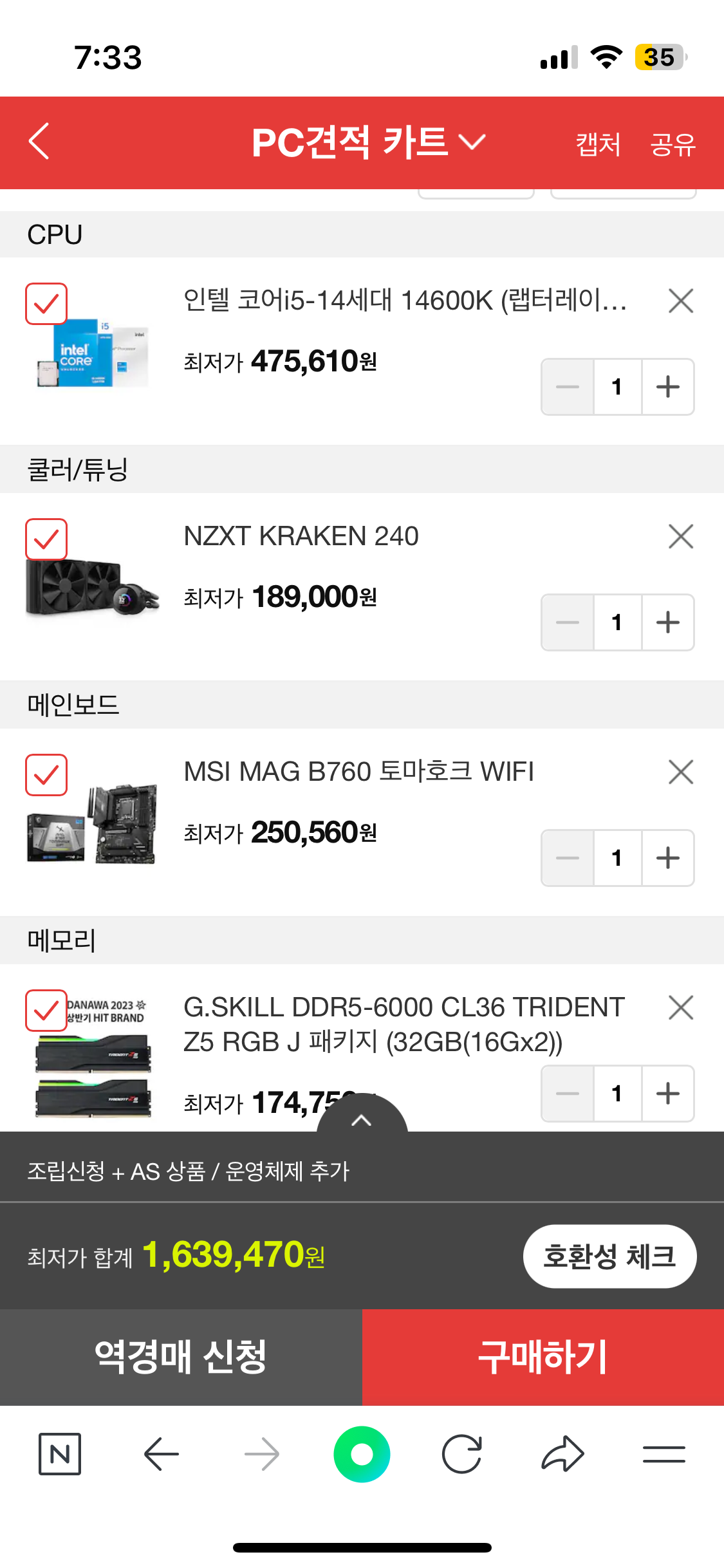Viewport: 724px width, 1568px height.
Task: Deselect the NZXT KRAKEN 240 checkbox
Action: coord(46,539)
